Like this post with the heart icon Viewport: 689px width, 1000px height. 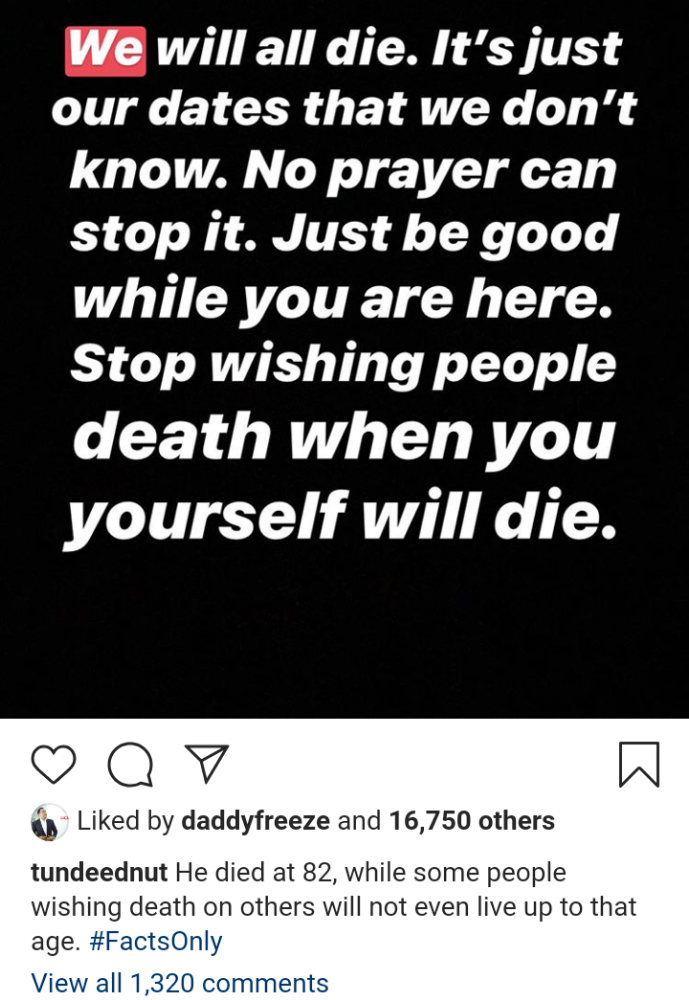click(x=54, y=765)
